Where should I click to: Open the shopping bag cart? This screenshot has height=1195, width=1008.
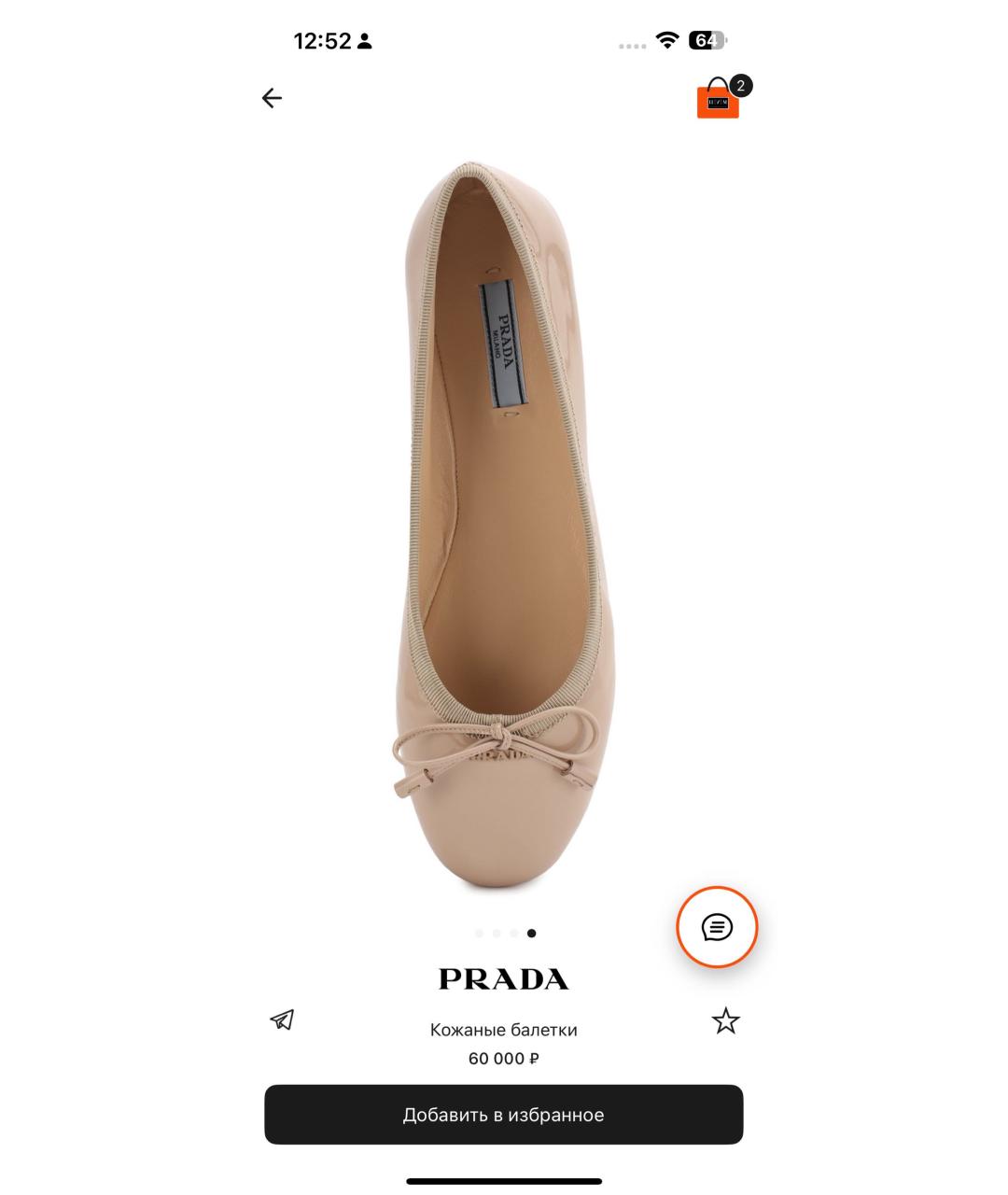(719, 99)
